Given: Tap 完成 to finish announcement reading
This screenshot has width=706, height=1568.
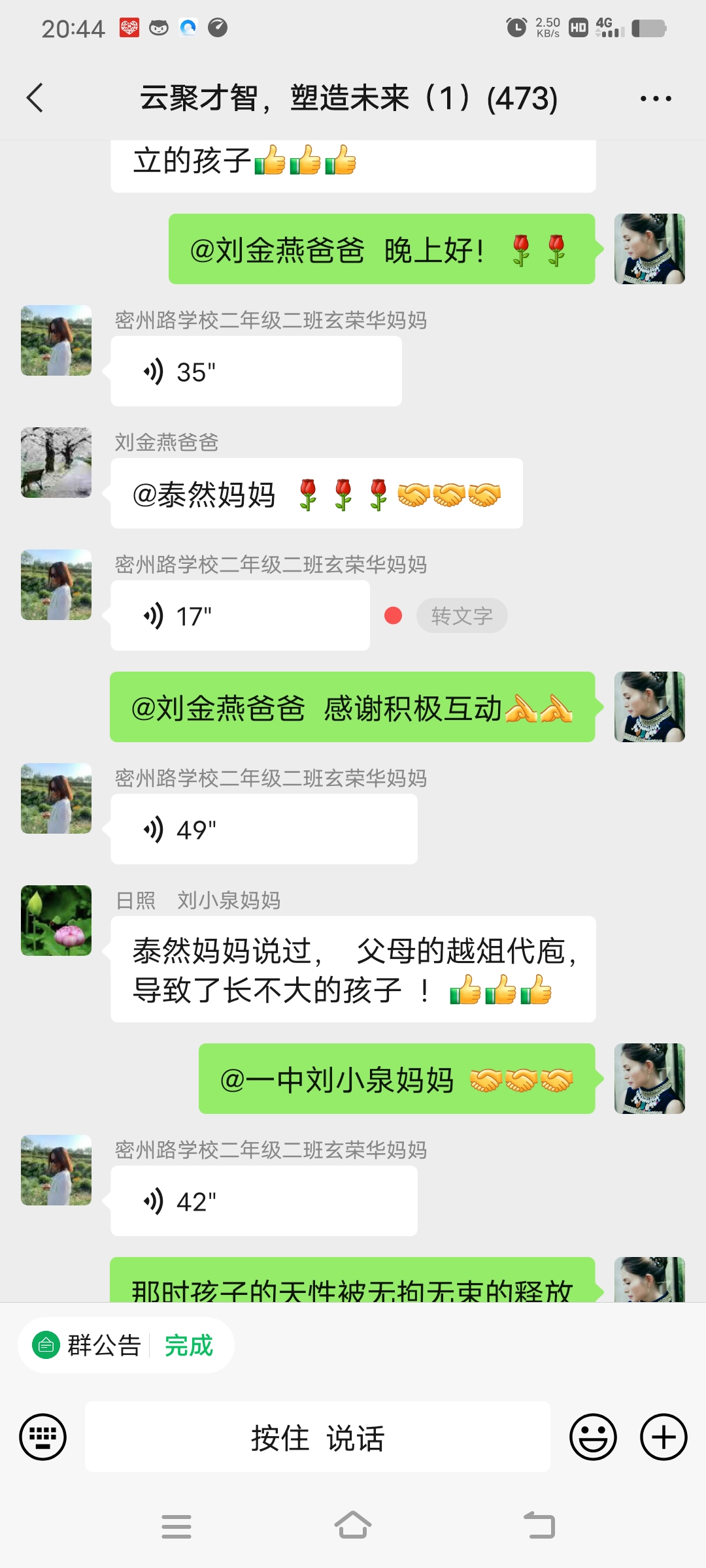Looking at the screenshot, I should (x=188, y=1345).
